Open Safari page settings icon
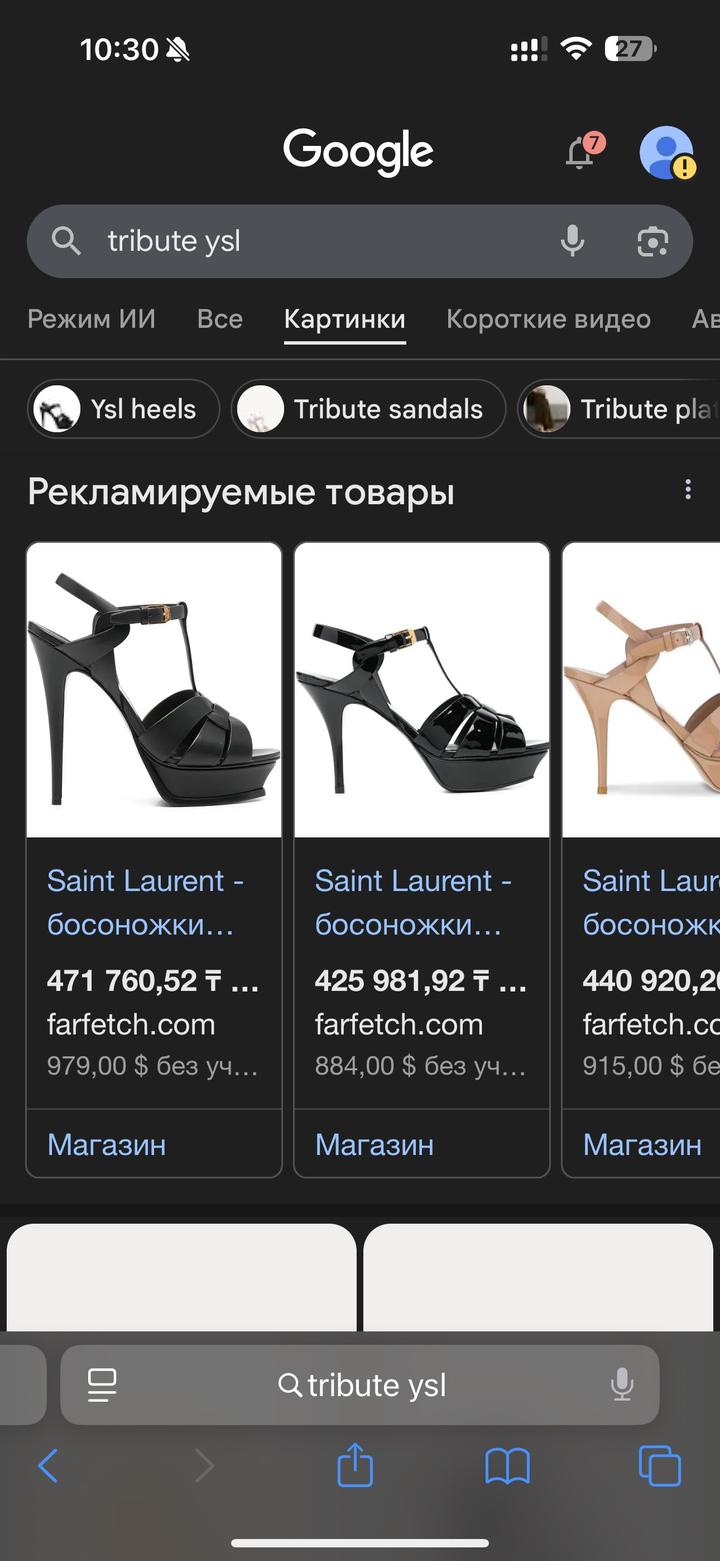 pos(101,1385)
